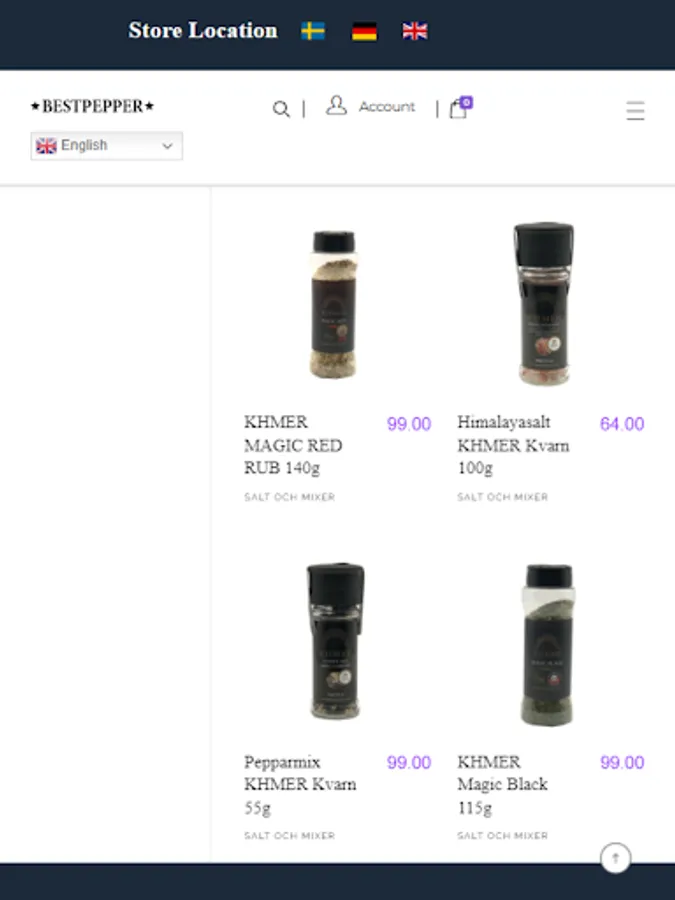The image size is (675, 900).
Task: Pick the UK flag store location
Action: pyautogui.click(x=415, y=31)
